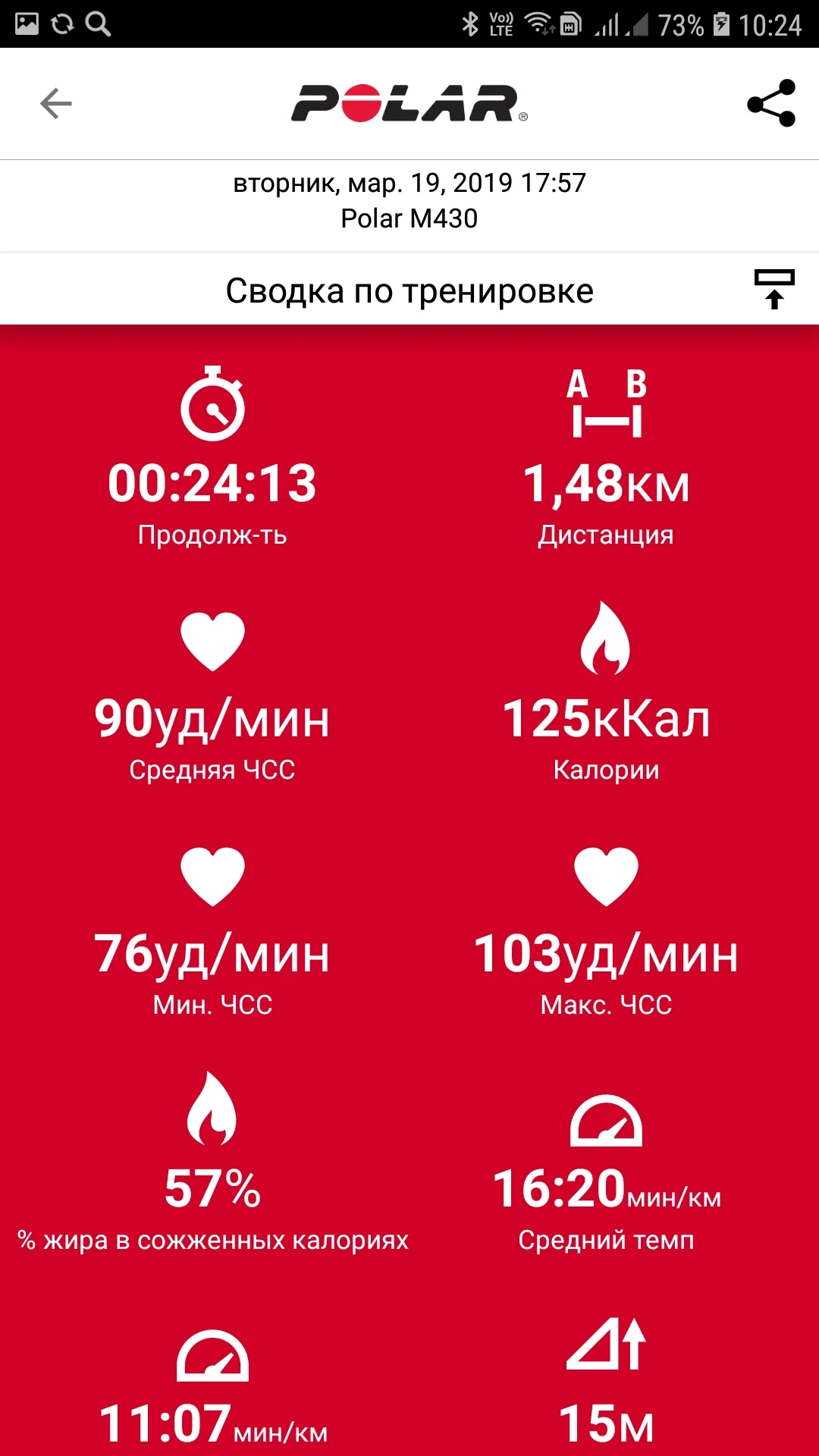Go back using the arrow icon

tap(55, 104)
